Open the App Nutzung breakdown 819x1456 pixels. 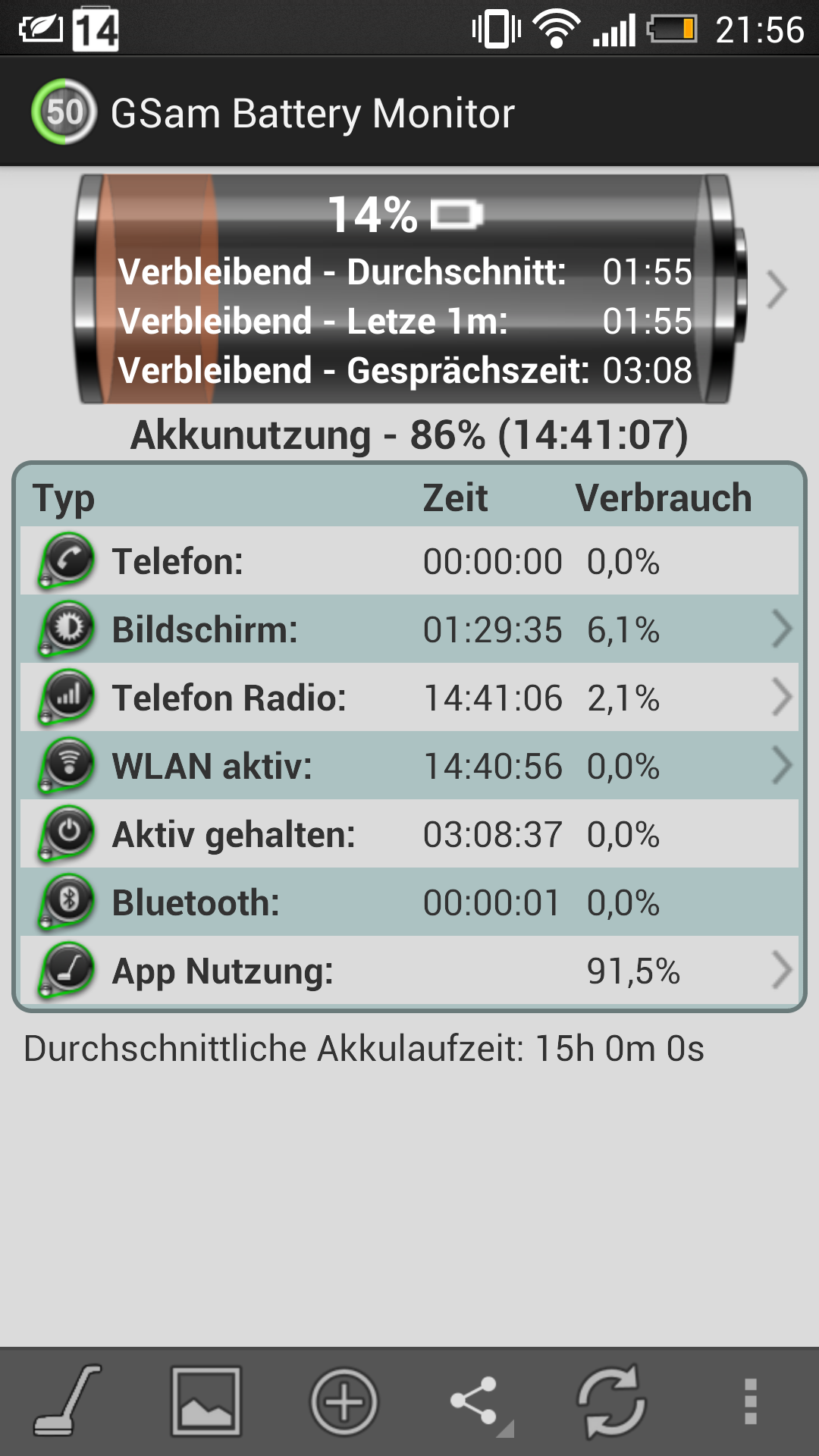coord(409,971)
